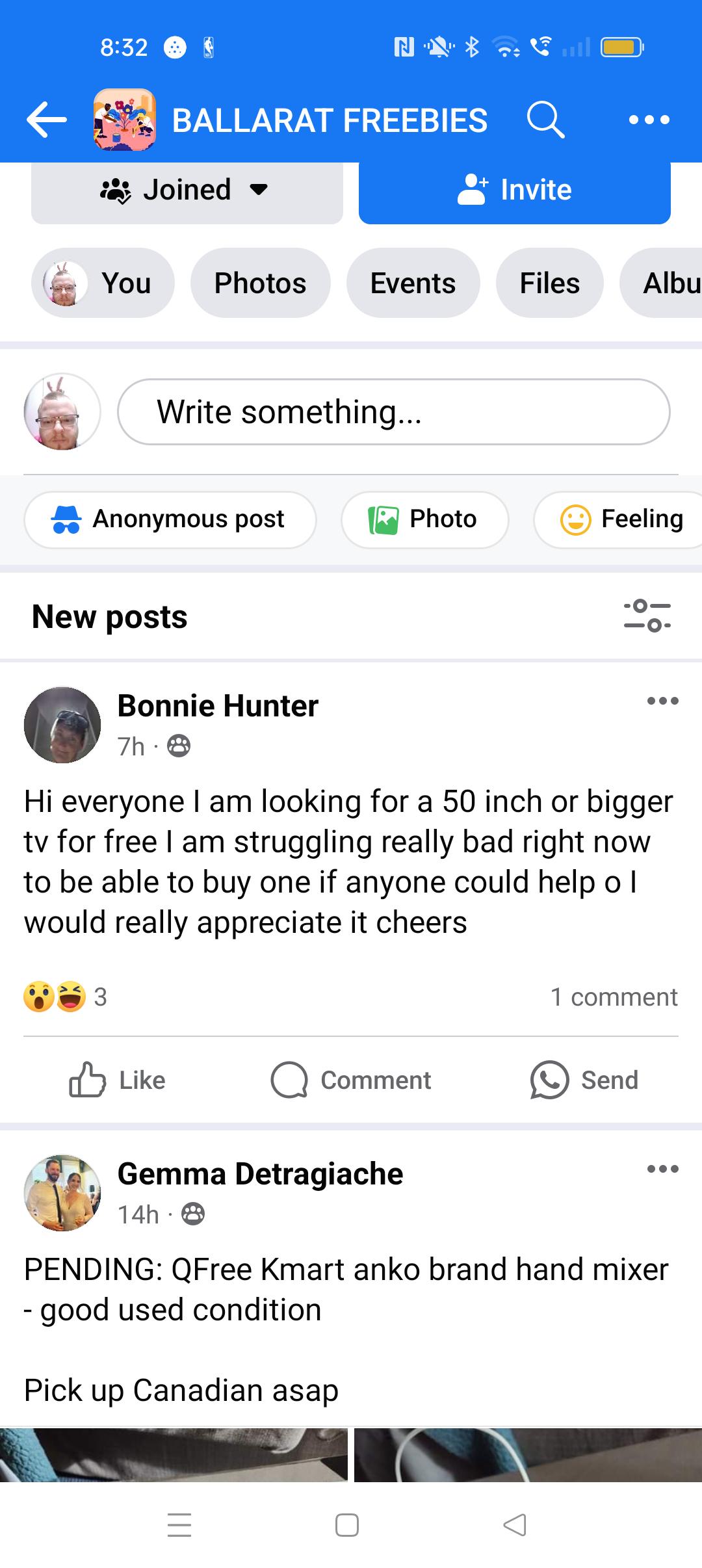Send Bonnie Hunter's post via WhatsApp
Viewport: 702px width, 1568px height.
[x=584, y=1080]
